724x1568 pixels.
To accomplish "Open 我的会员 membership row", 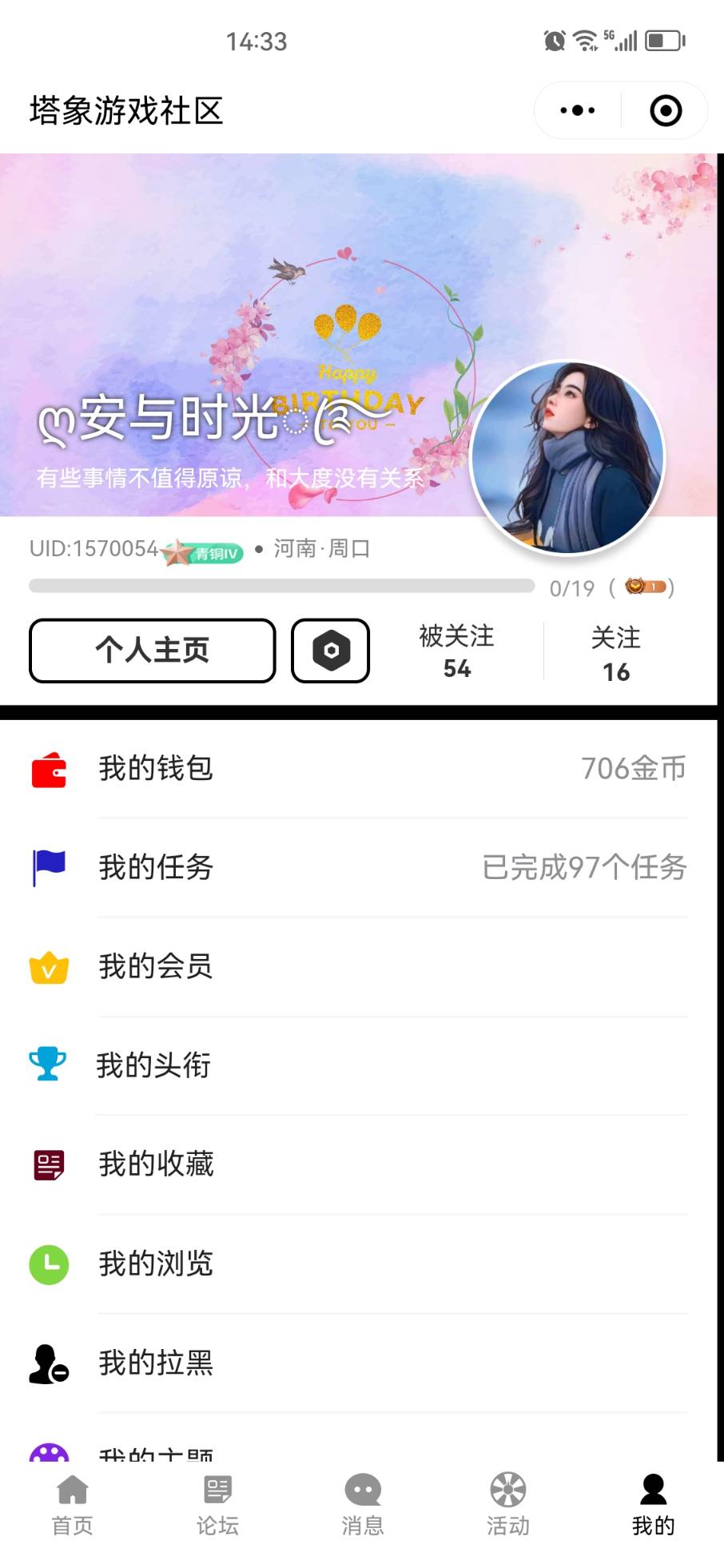I will click(x=360, y=967).
